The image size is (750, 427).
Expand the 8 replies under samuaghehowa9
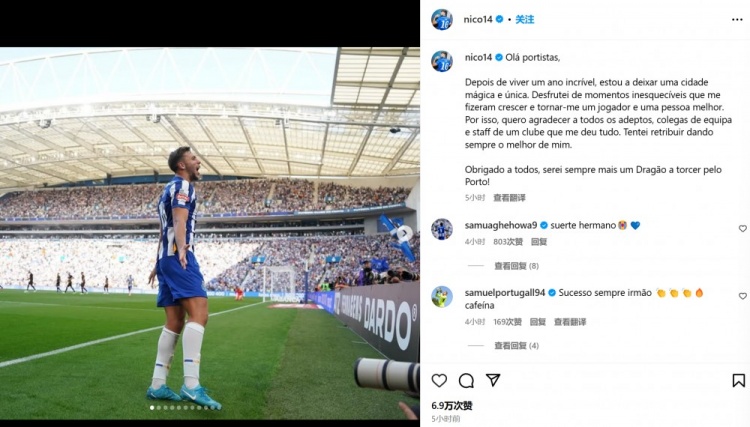[516, 266]
